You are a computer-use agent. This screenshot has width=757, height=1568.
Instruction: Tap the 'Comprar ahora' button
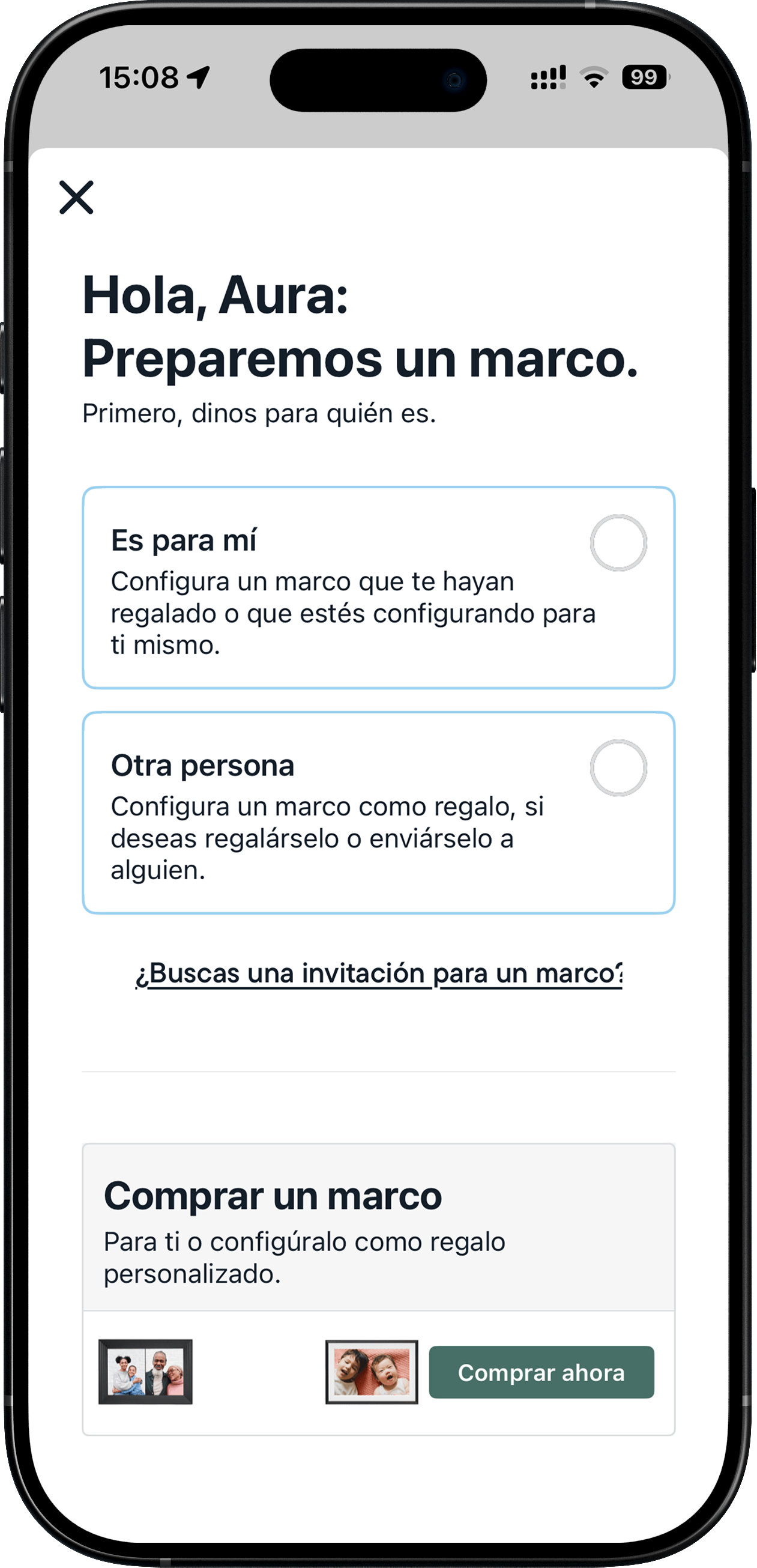pos(541,1373)
